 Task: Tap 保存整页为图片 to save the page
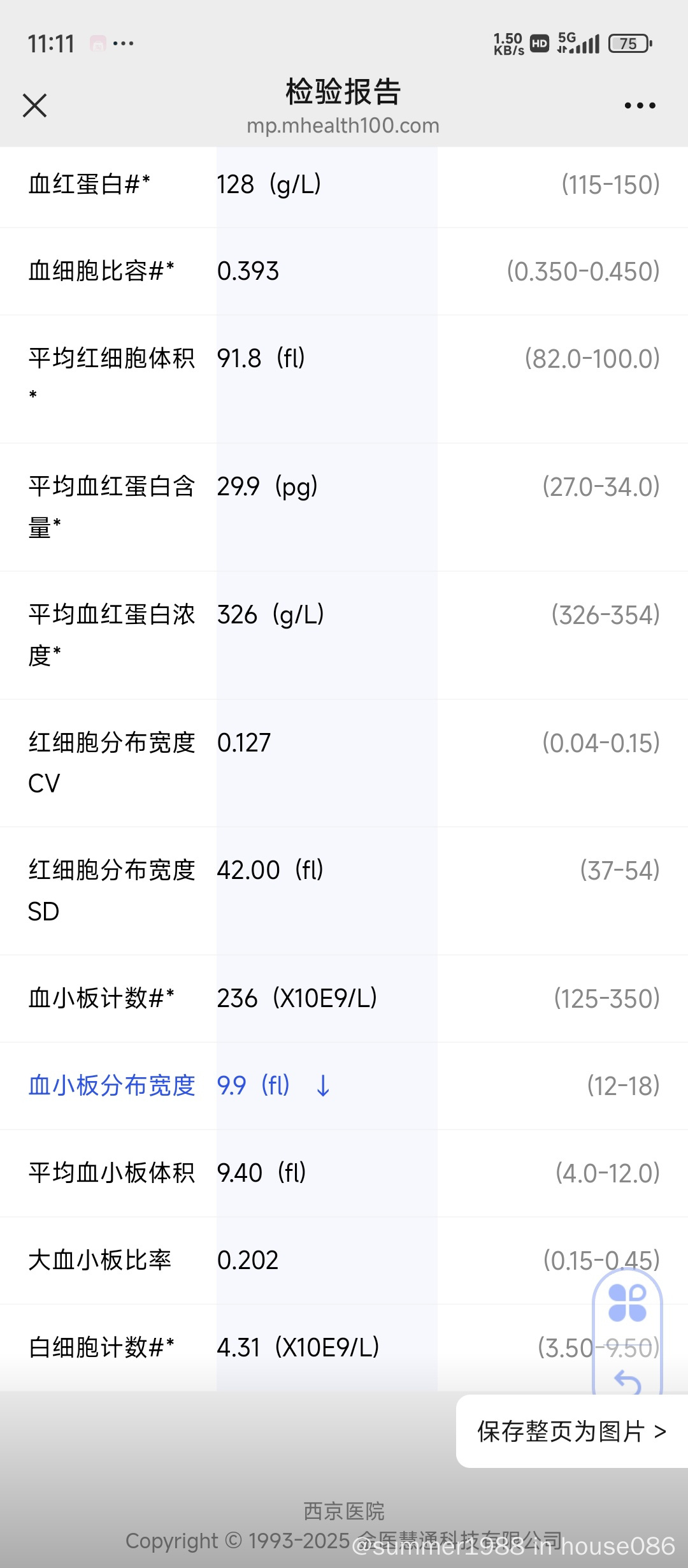click(571, 1432)
